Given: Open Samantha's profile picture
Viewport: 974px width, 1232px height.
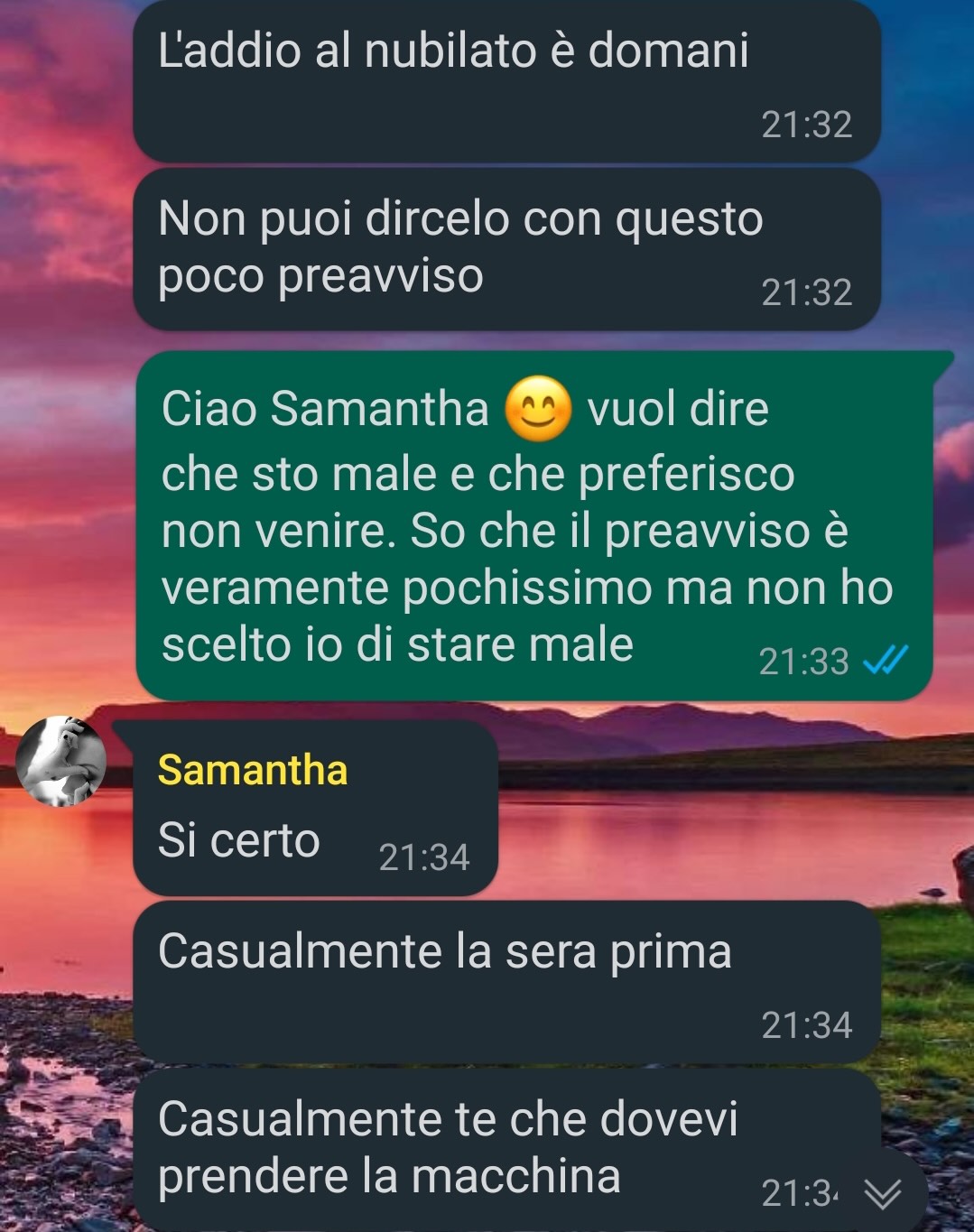Looking at the screenshot, I should click(x=61, y=761).
